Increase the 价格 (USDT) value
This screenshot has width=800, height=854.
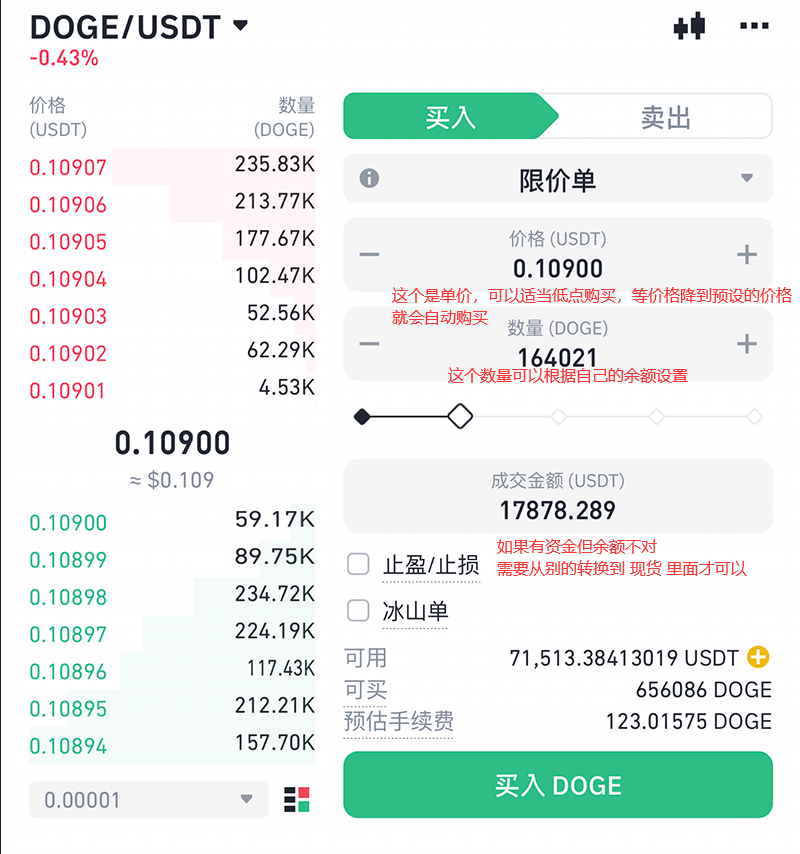tap(746, 254)
